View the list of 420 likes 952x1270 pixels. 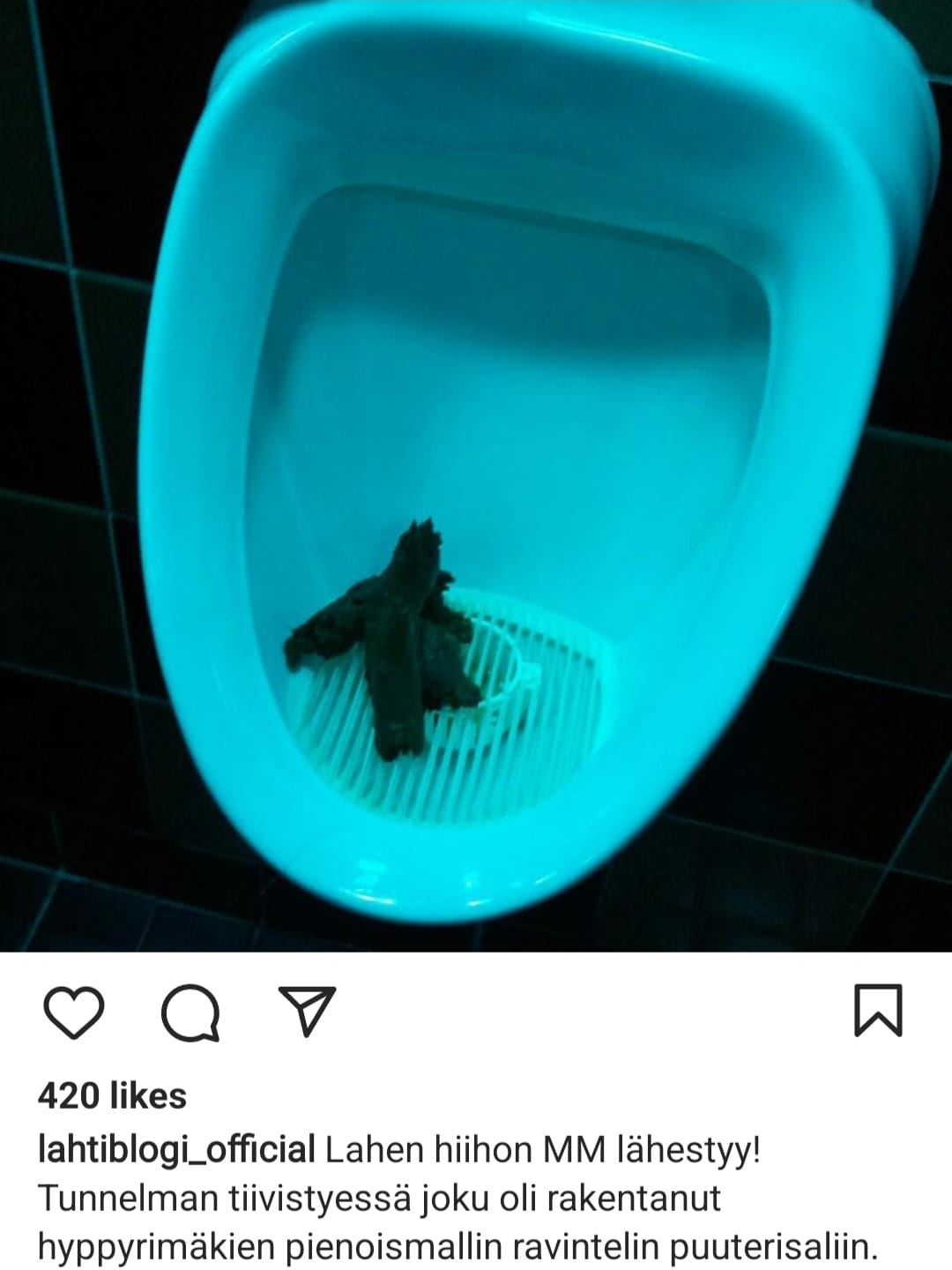(x=112, y=1096)
